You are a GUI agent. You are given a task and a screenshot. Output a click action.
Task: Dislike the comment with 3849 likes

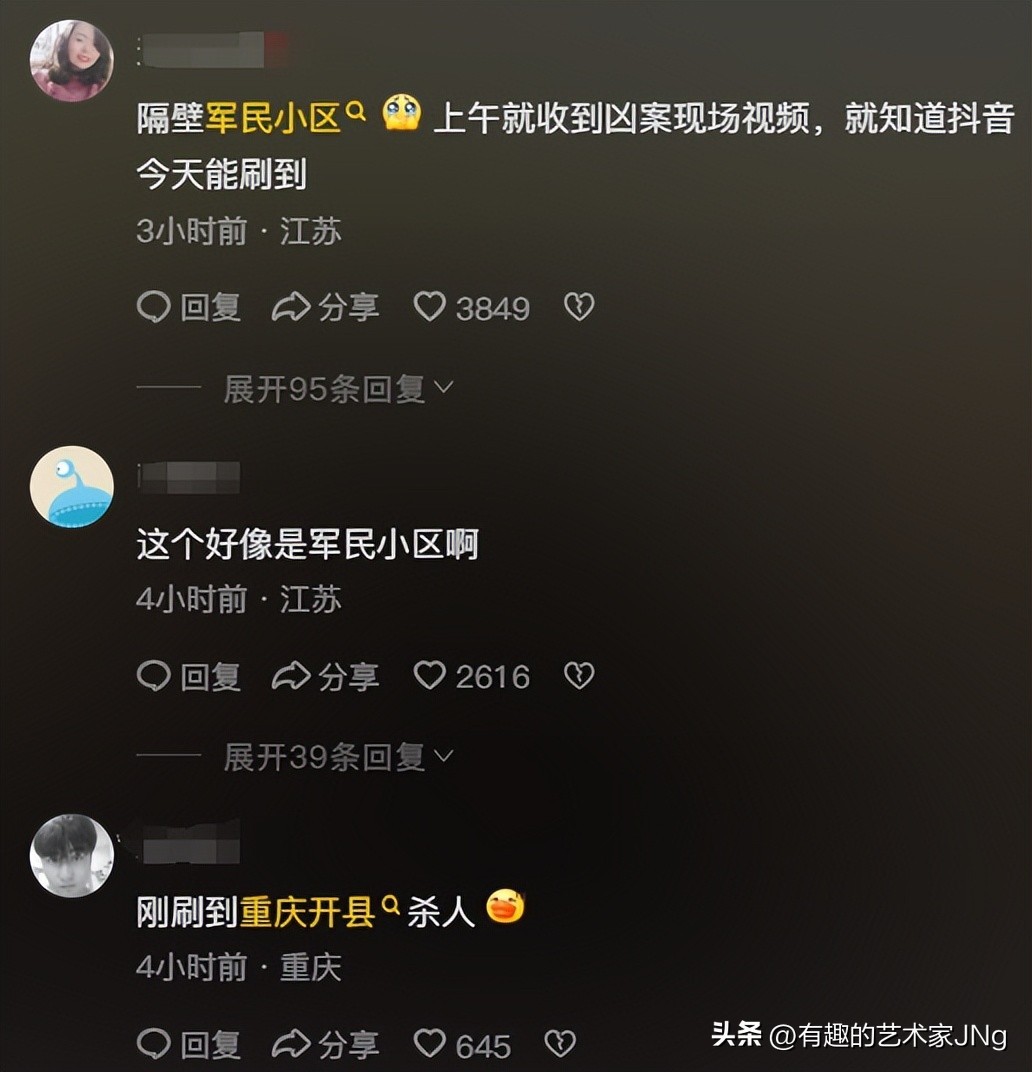click(x=579, y=307)
